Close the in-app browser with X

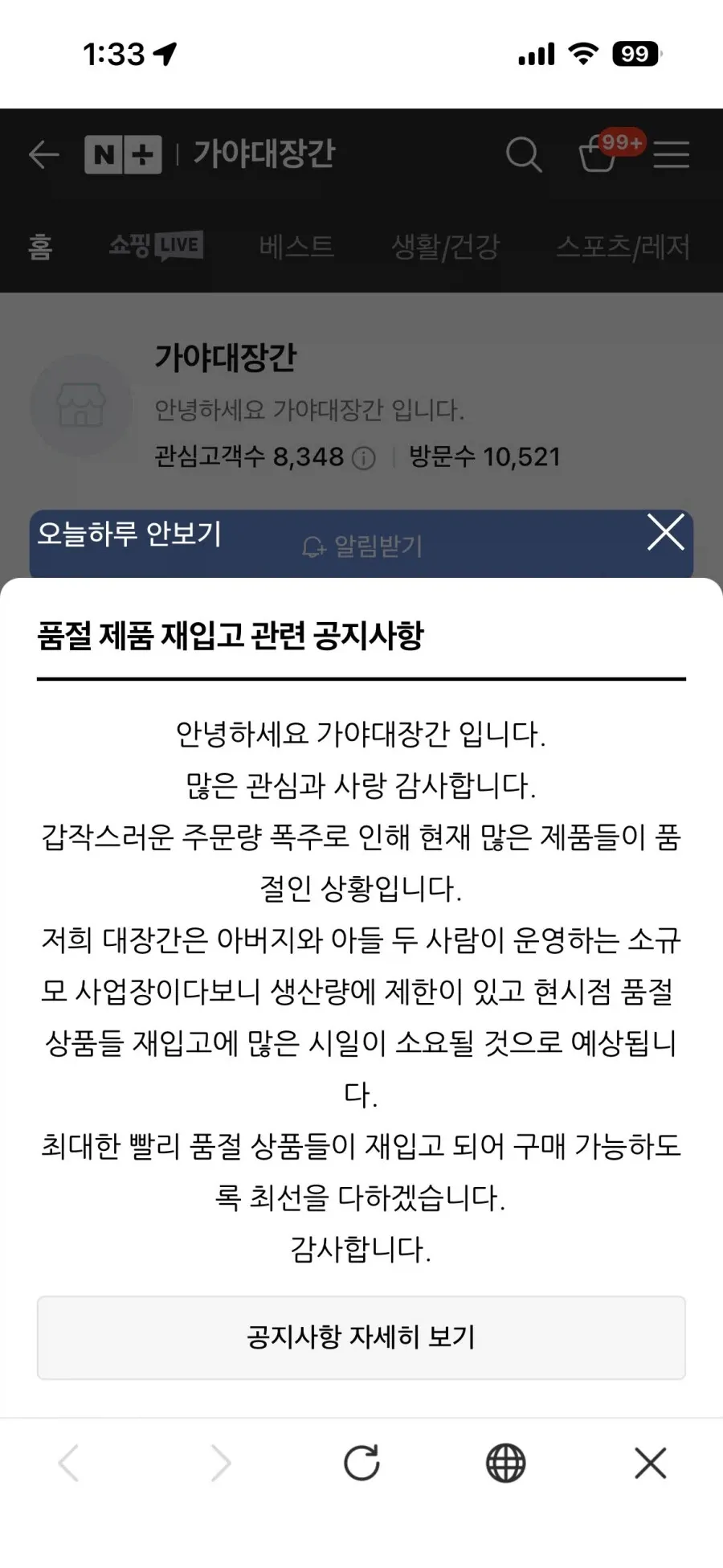[651, 1463]
